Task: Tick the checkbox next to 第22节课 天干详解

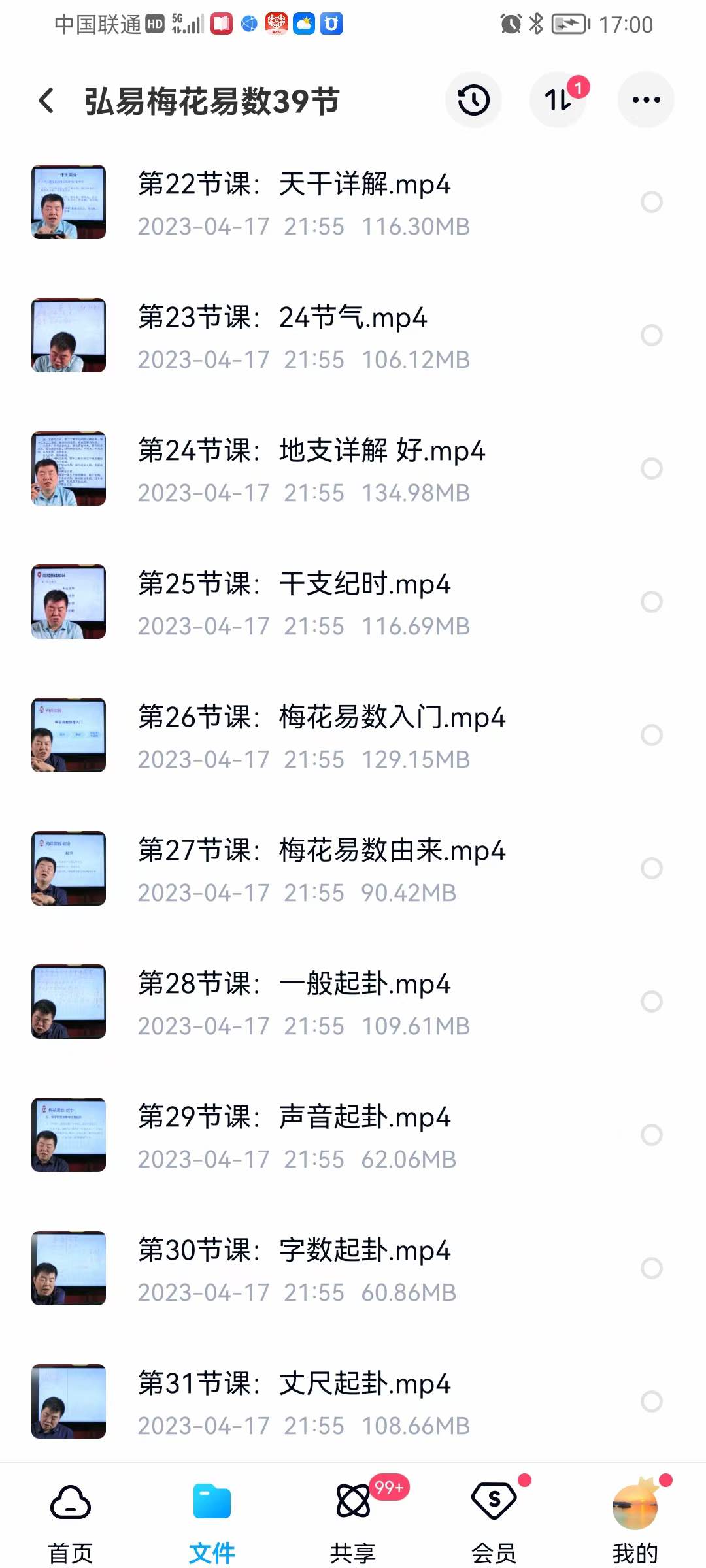Action: click(x=651, y=201)
